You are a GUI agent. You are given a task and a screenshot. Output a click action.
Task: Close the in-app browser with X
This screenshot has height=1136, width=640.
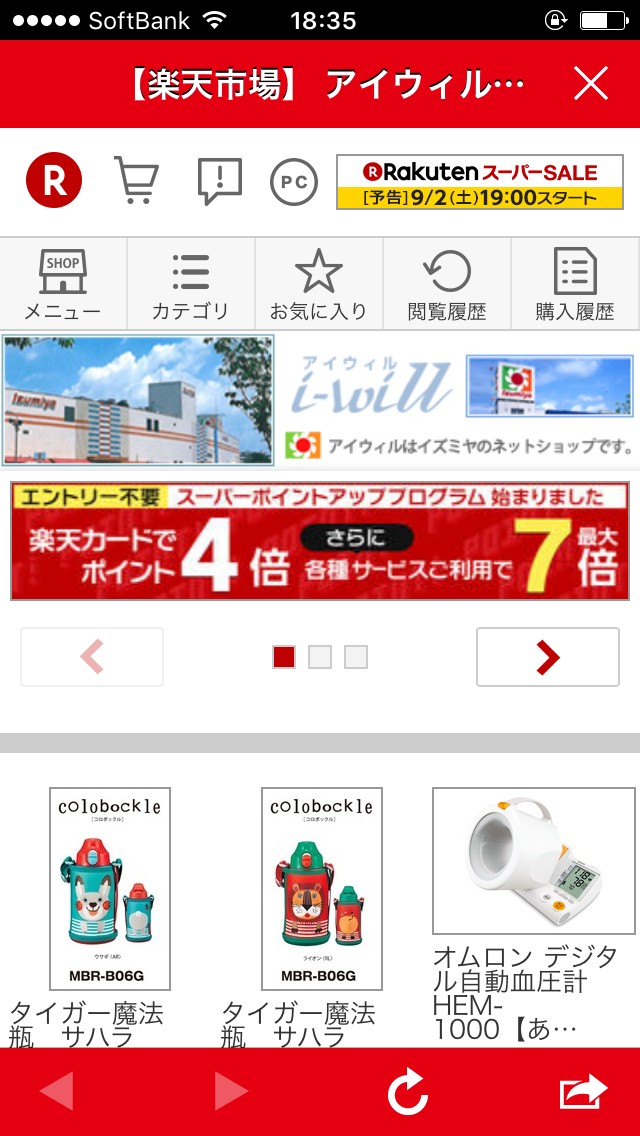[591, 84]
